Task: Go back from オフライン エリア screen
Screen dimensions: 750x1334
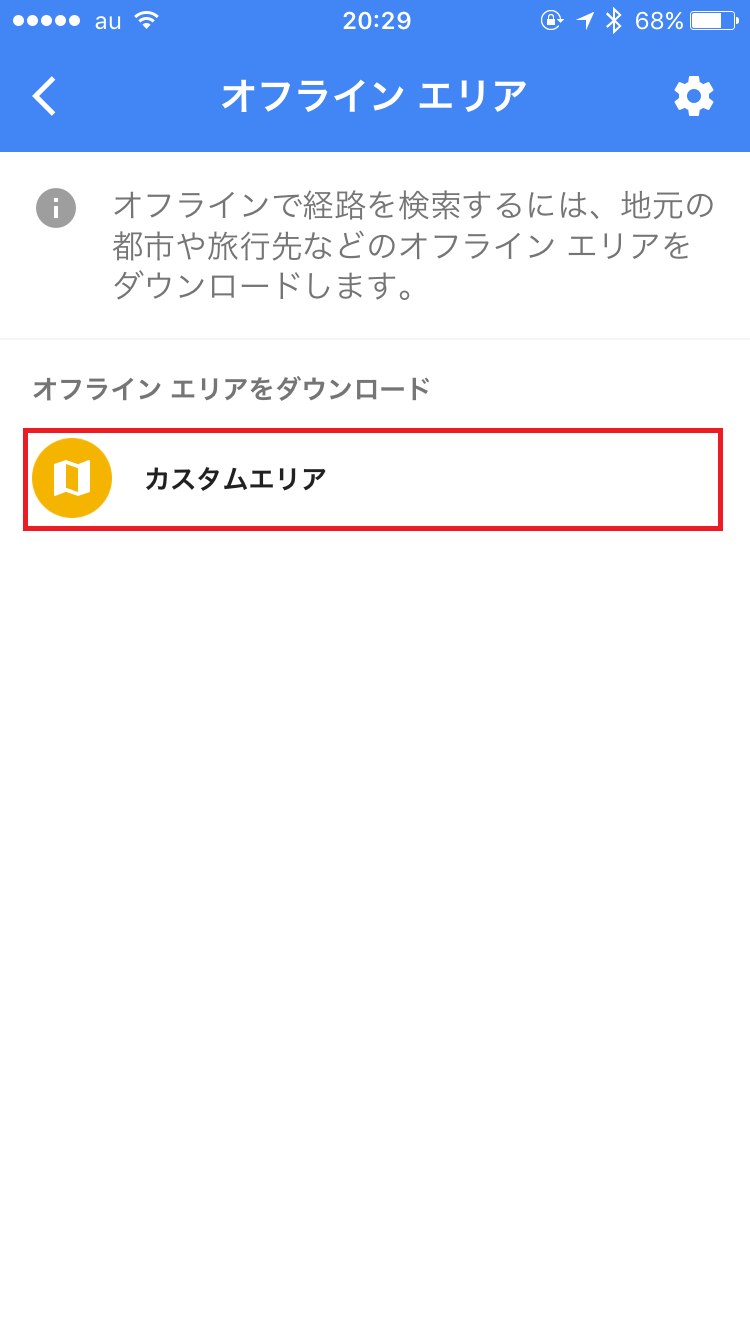Action: 45,96
